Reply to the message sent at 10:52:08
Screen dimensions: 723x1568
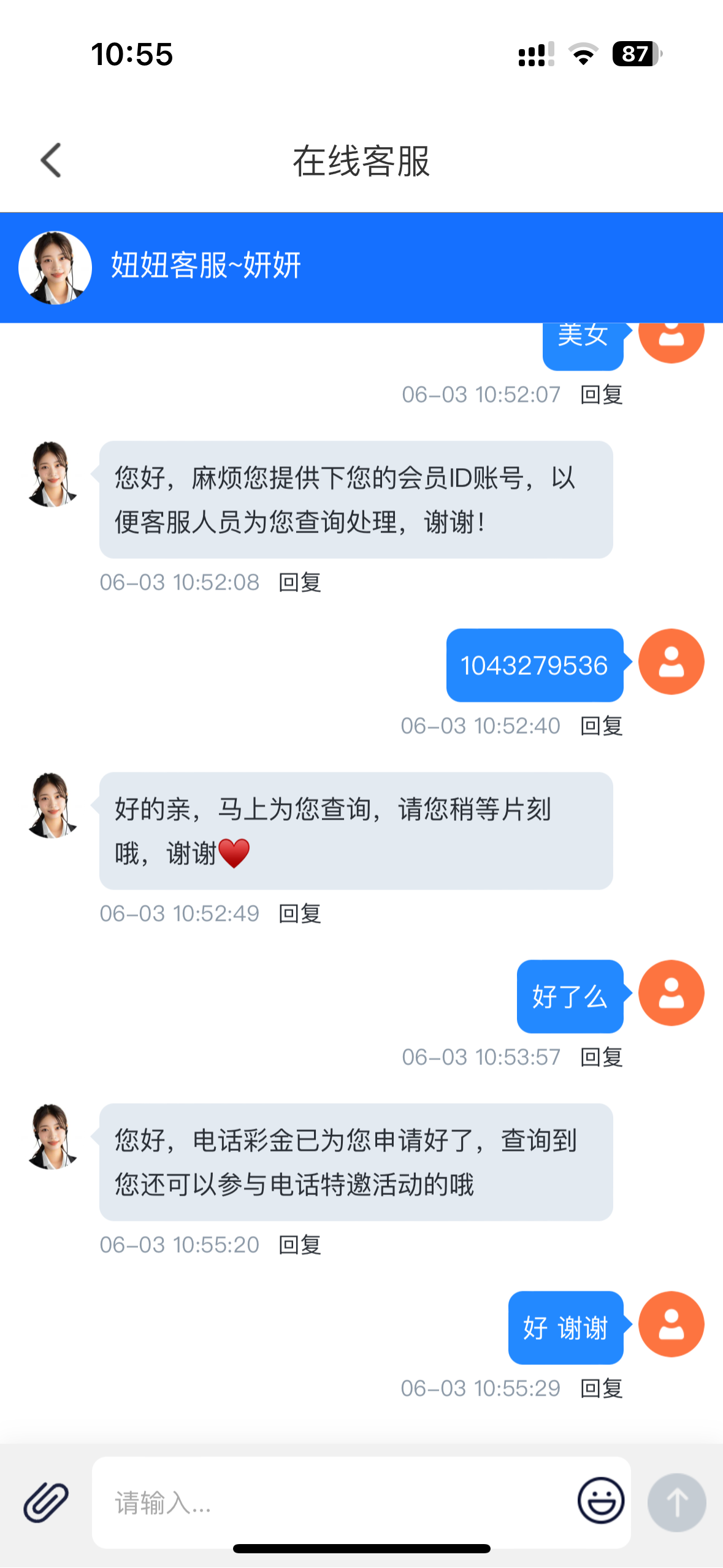tap(300, 583)
